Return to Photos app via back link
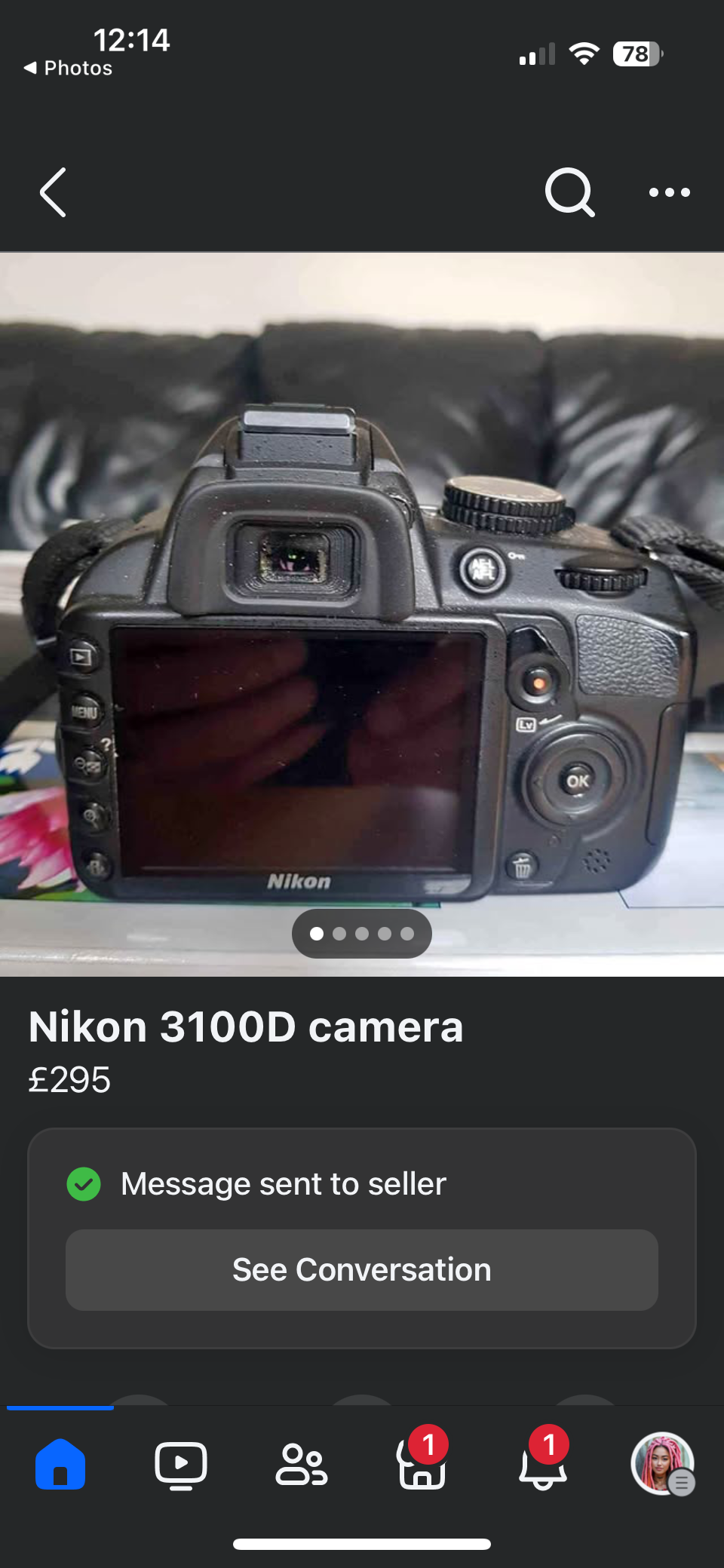This screenshot has height=1568, width=724. 69,68
